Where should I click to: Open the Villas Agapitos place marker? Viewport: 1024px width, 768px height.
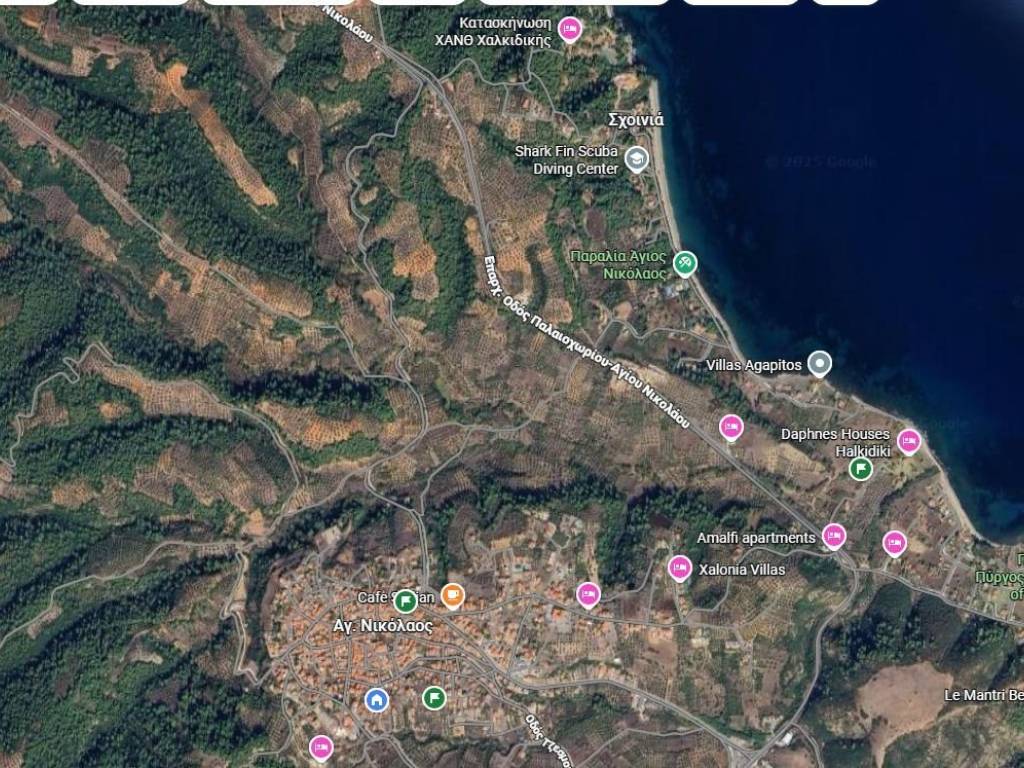(820, 364)
